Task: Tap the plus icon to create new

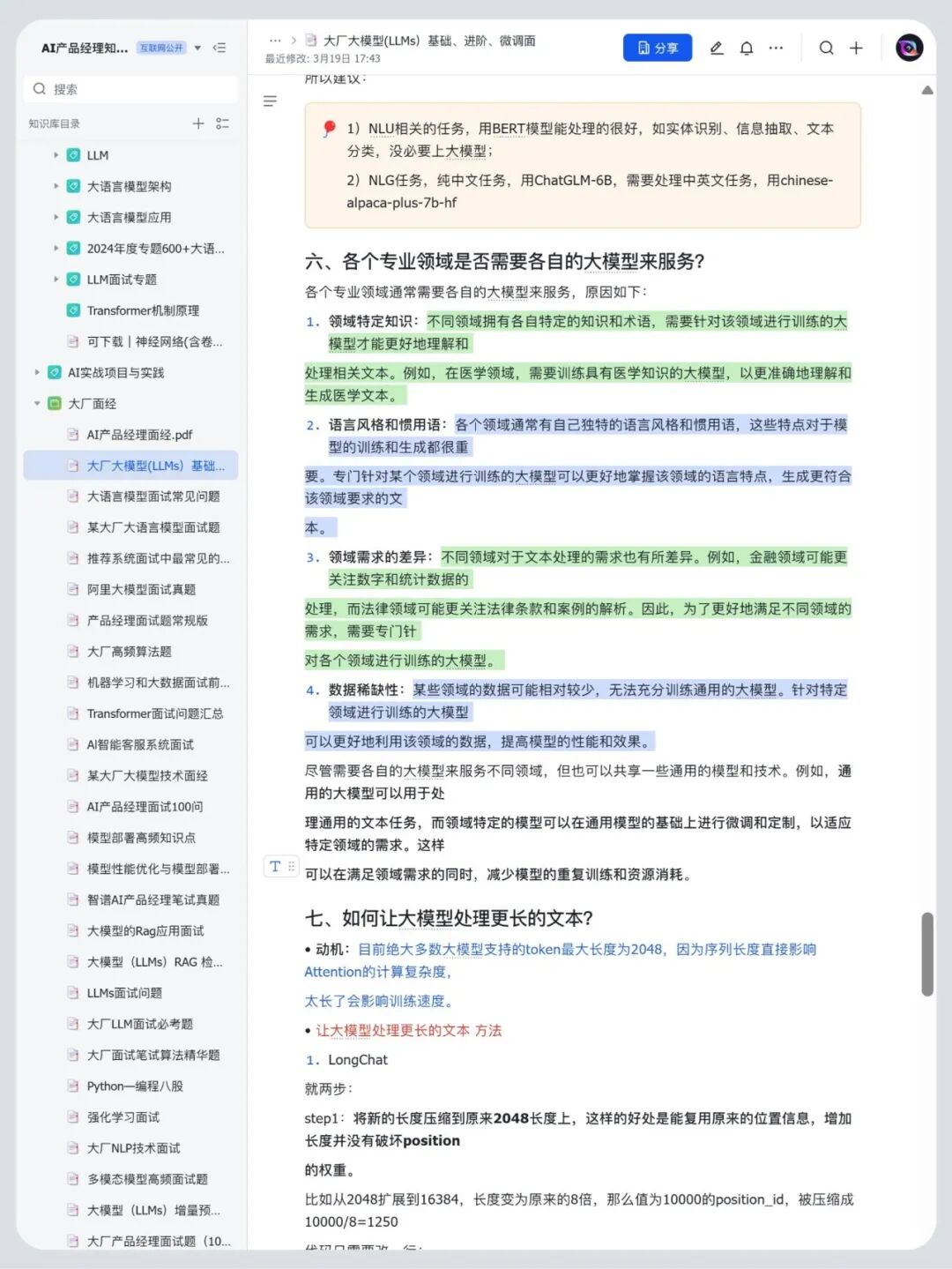Action: [856, 48]
